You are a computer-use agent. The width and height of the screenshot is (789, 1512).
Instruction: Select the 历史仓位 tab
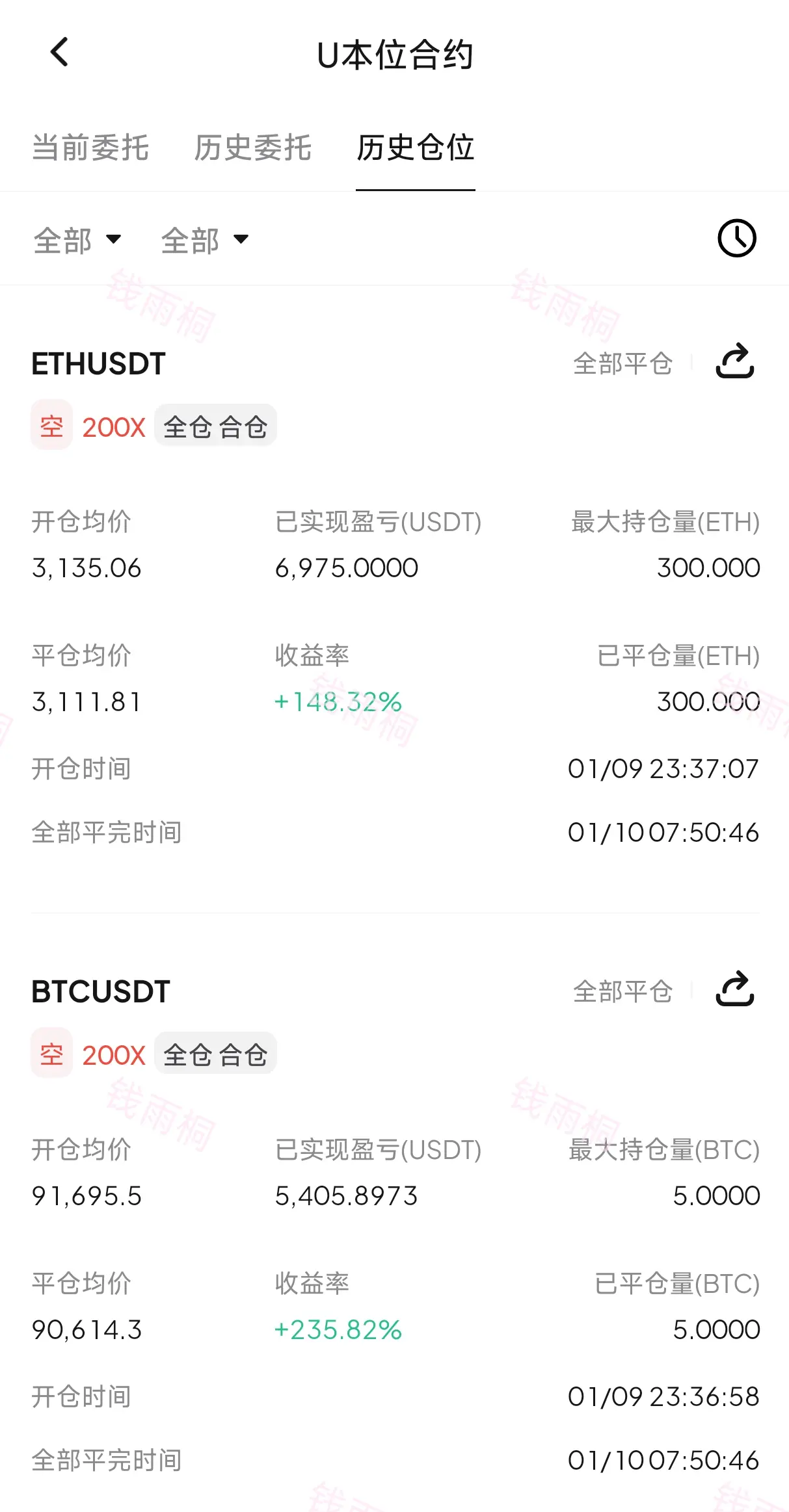click(416, 148)
